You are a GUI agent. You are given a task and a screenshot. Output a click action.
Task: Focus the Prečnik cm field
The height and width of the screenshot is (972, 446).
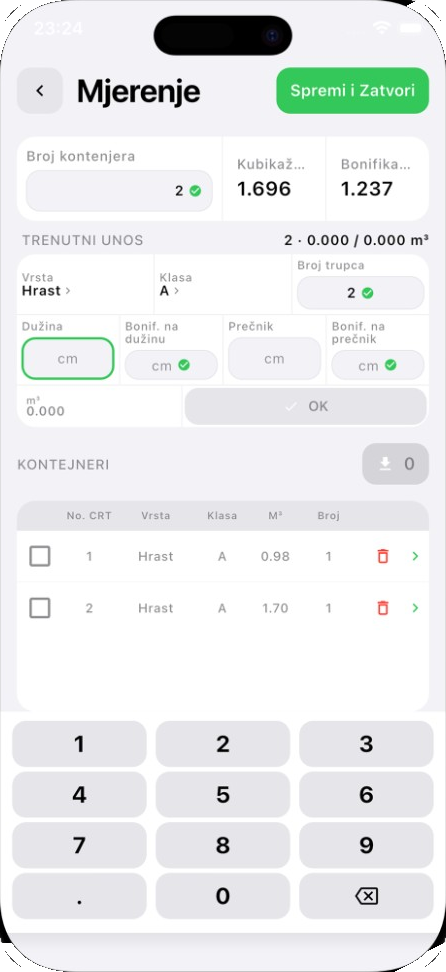[x=274, y=359]
